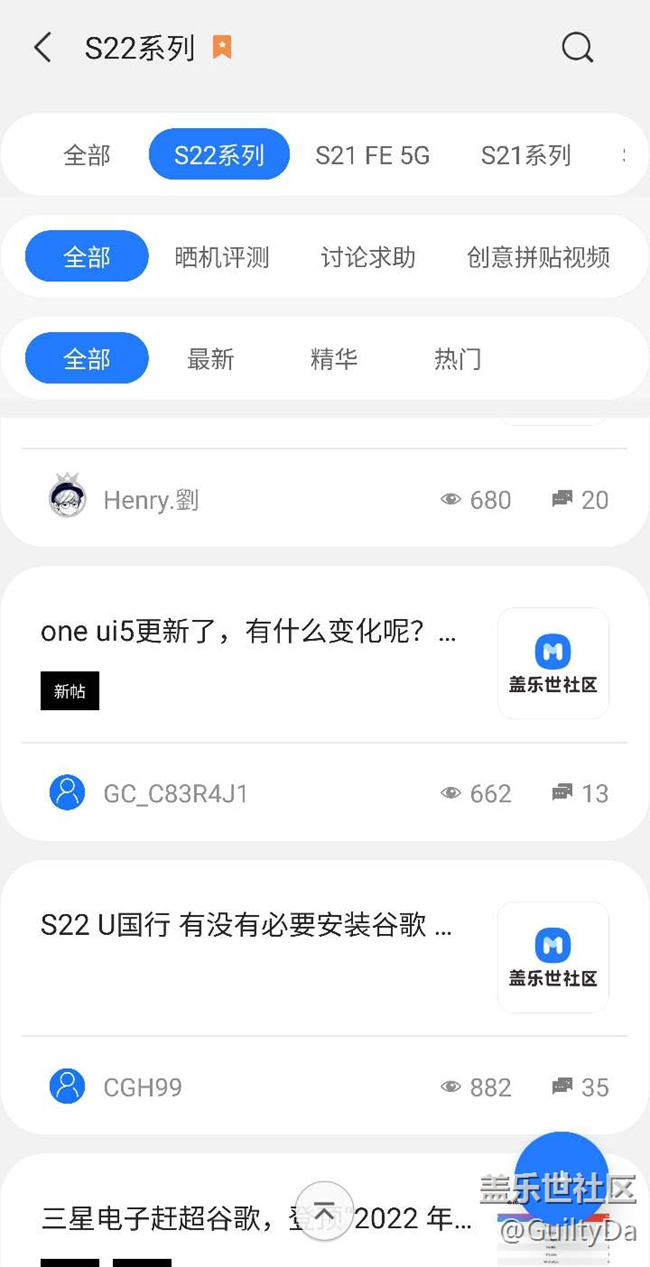Viewport: 650px width, 1267px height.
Task: Open the 创意拼贴视频 filter
Action: click(538, 257)
